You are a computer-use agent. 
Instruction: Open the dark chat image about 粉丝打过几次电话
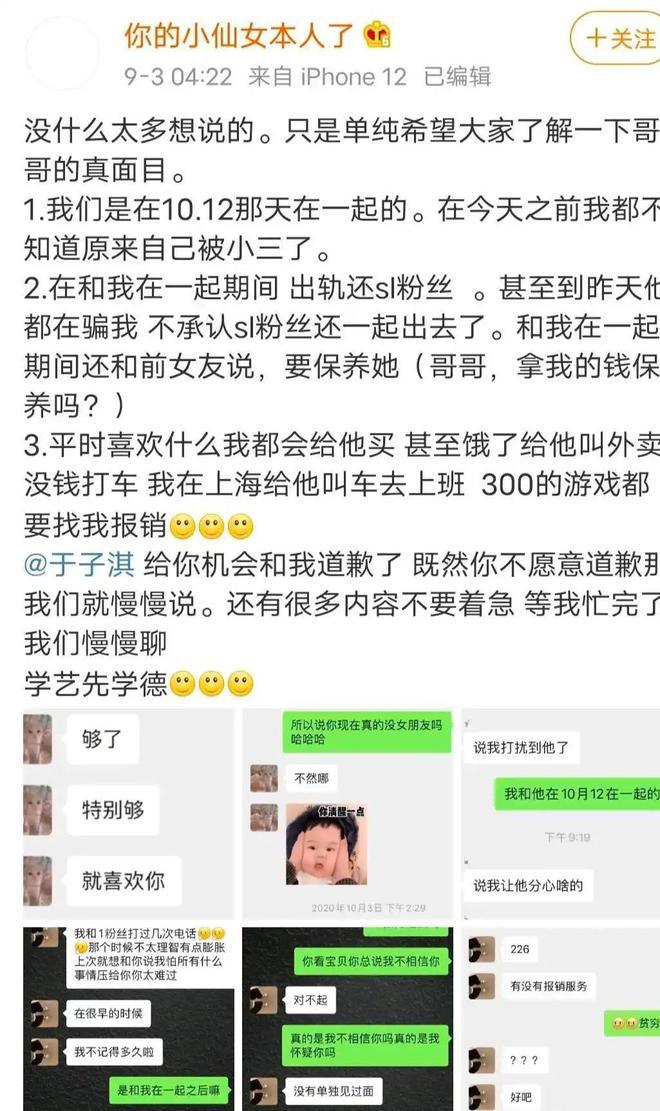click(128, 1019)
